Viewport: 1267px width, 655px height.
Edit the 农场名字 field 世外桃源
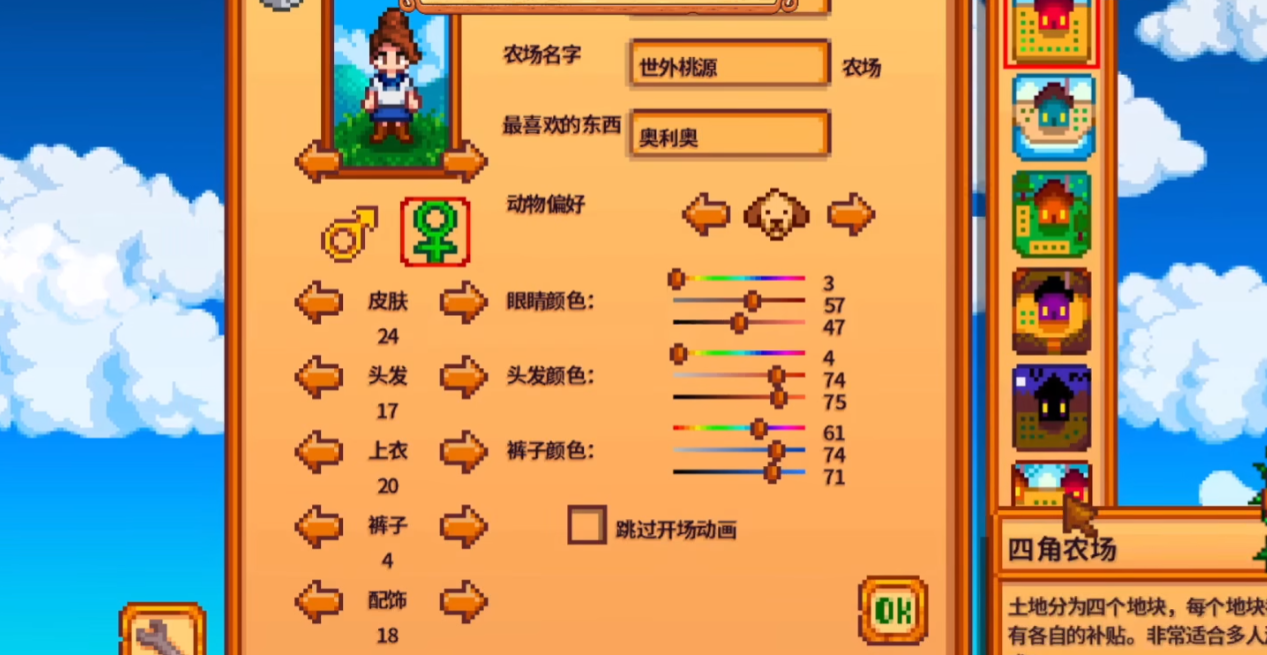click(x=729, y=67)
